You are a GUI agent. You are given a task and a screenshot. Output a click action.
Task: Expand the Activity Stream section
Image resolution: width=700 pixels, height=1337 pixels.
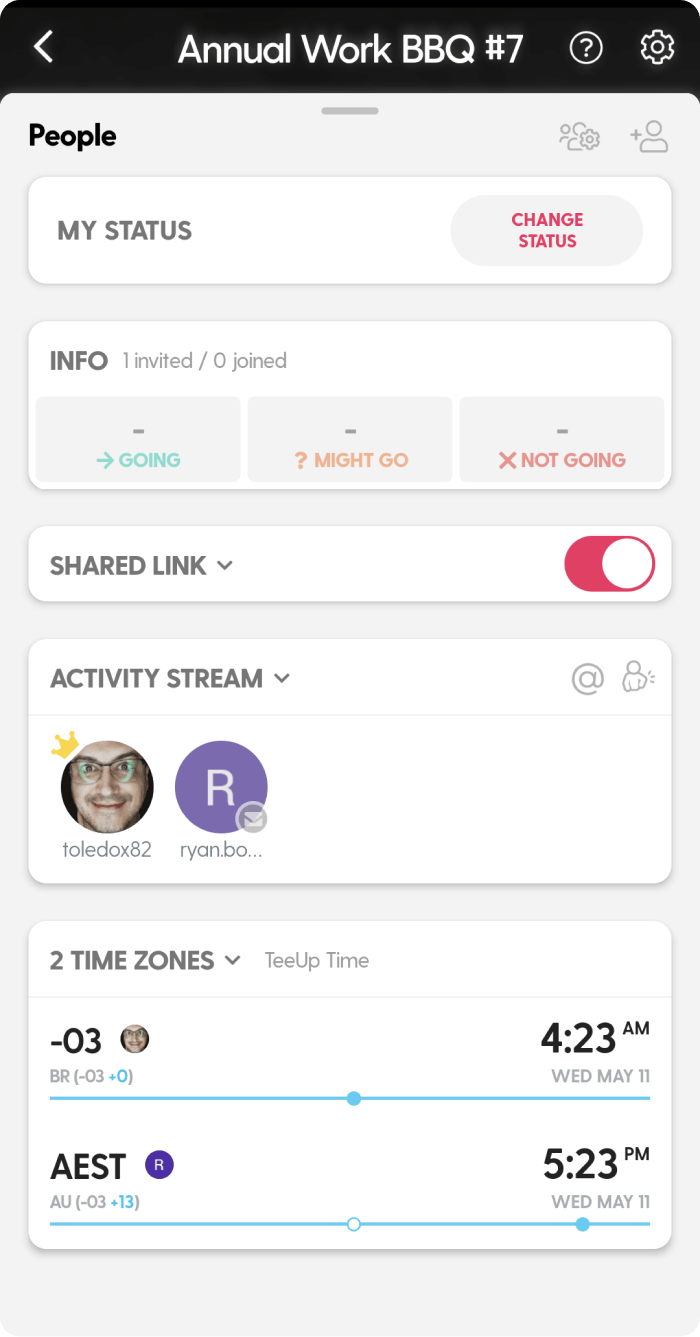click(x=170, y=678)
